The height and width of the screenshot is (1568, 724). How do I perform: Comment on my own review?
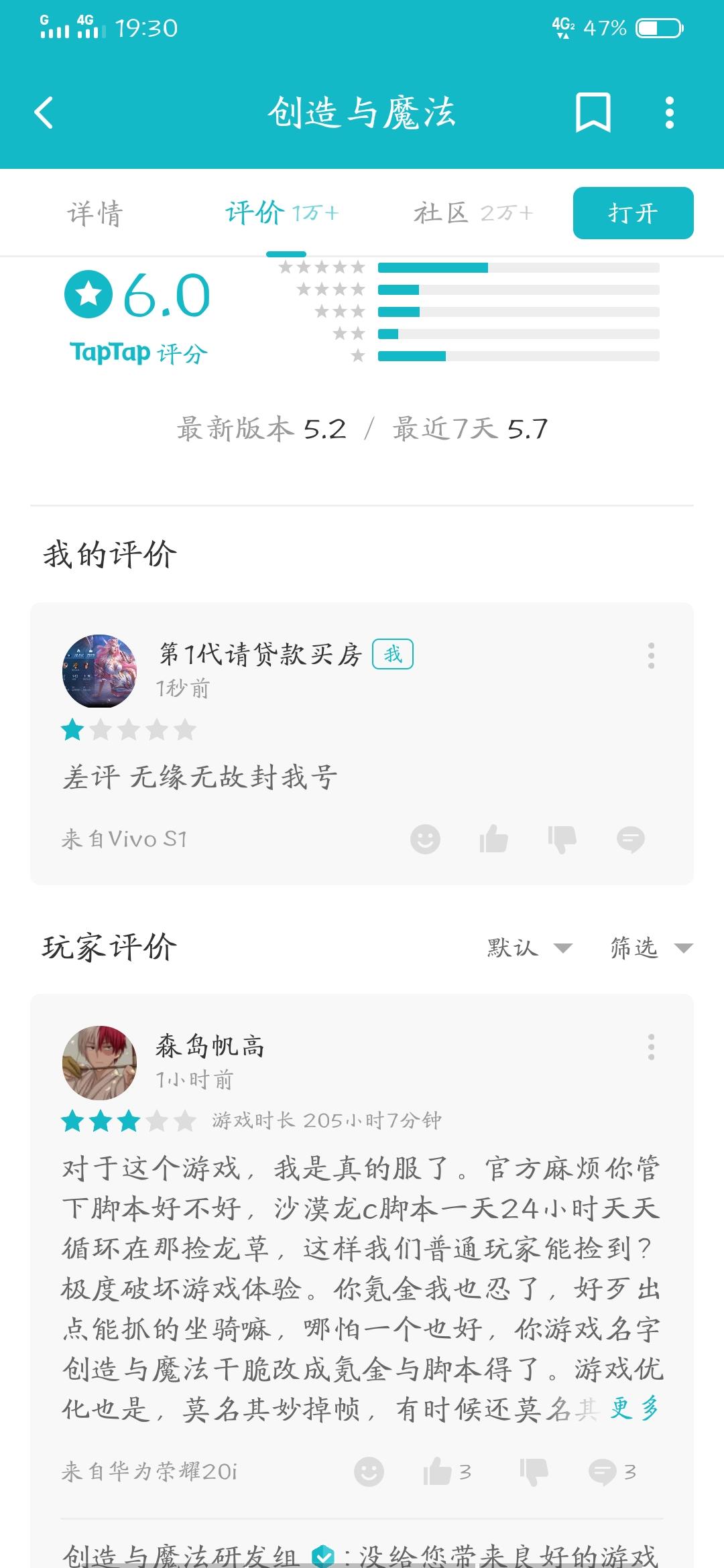(x=630, y=839)
